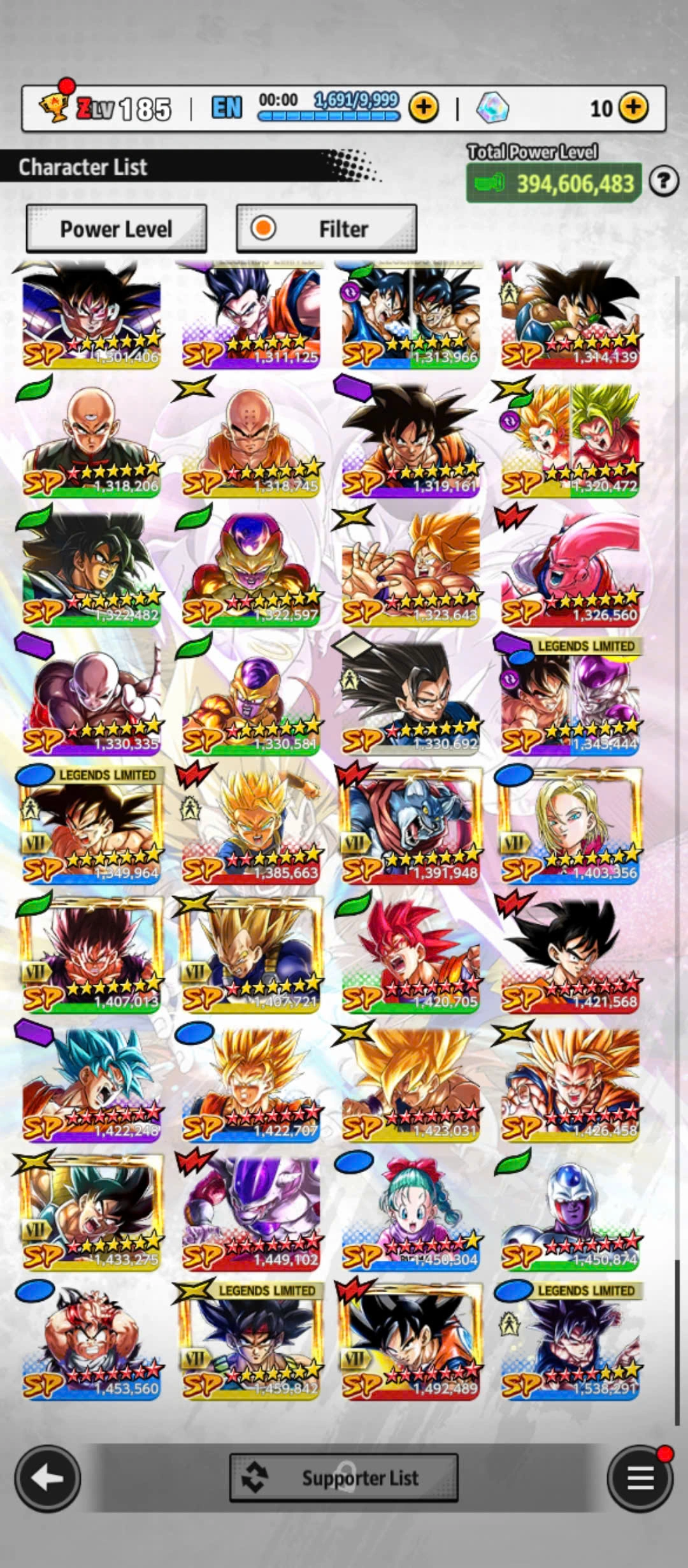Open the Supporter List
The image size is (688, 1568).
tap(343, 1477)
